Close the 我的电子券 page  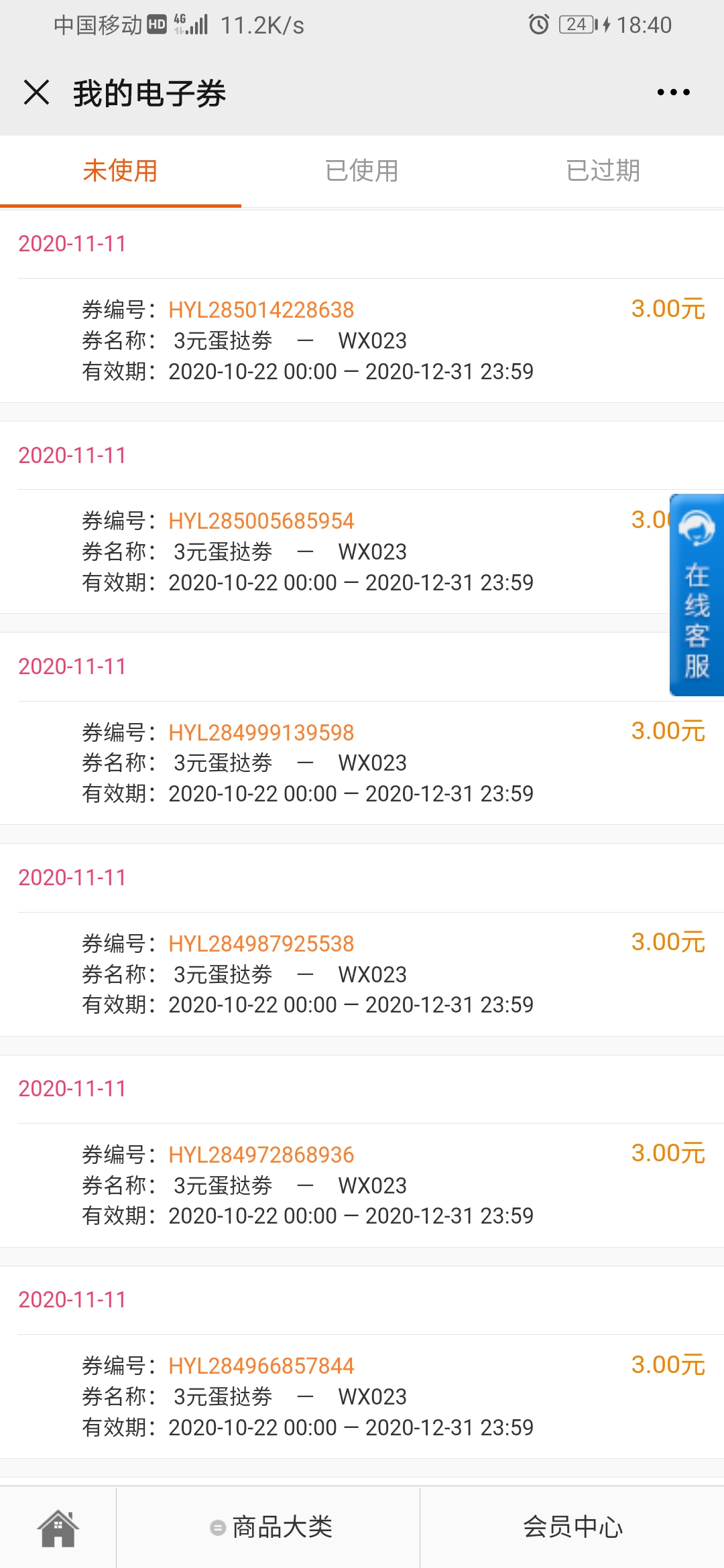click(x=37, y=92)
